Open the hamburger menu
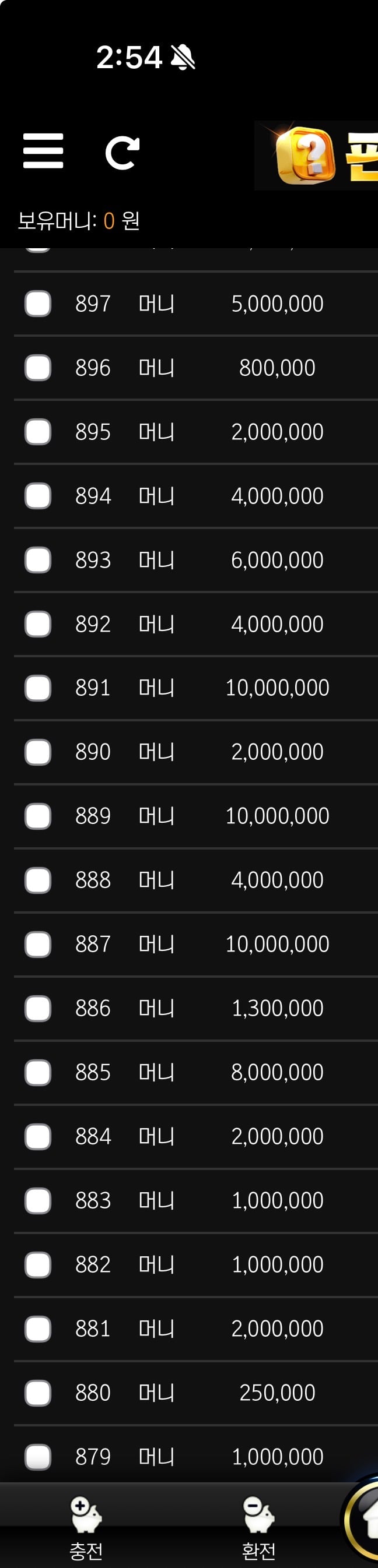This screenshot has width=378, height=1568. [43, 150]
